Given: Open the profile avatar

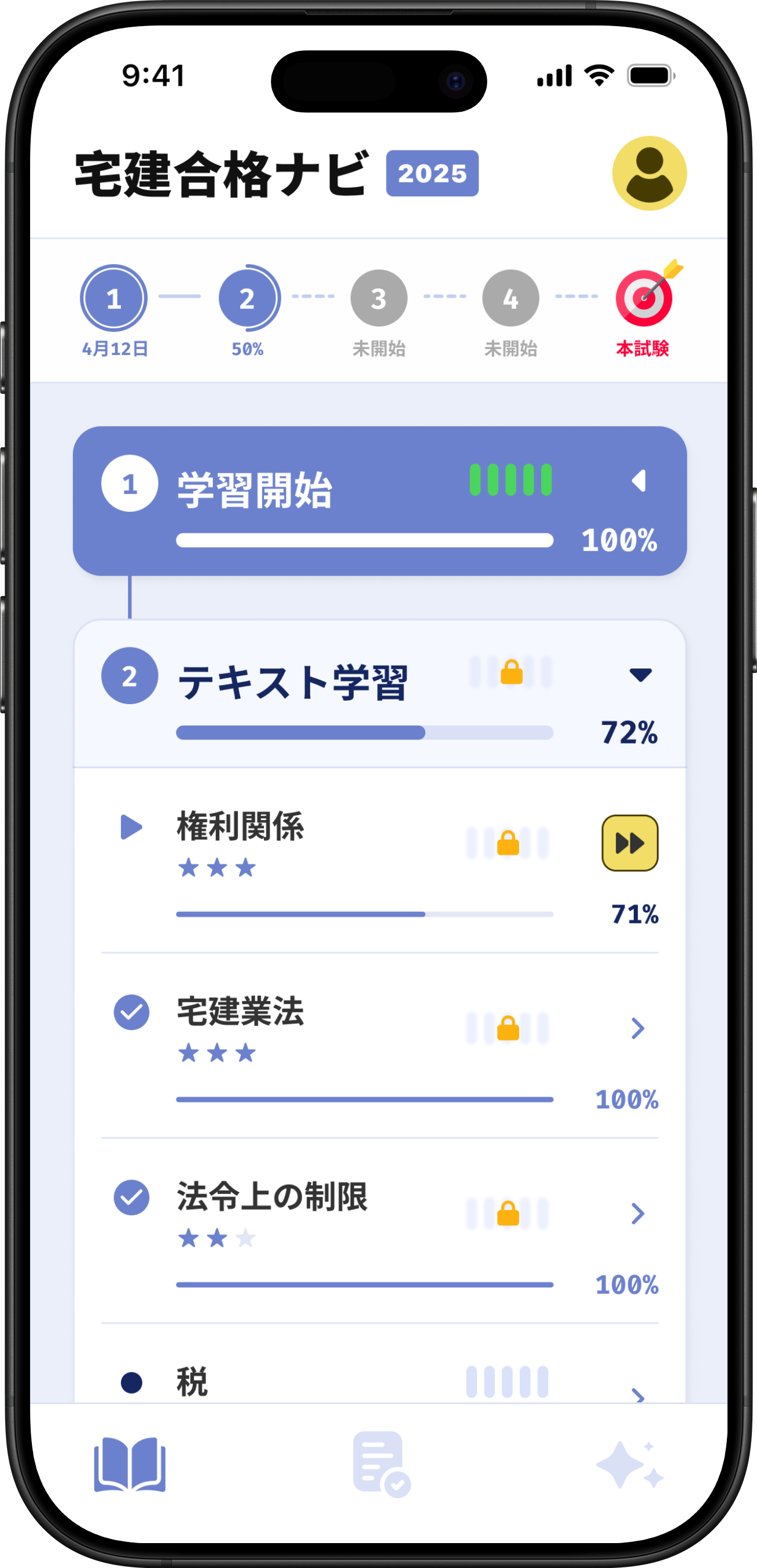Looking at the screenshot, I should [x=649, y=174].
